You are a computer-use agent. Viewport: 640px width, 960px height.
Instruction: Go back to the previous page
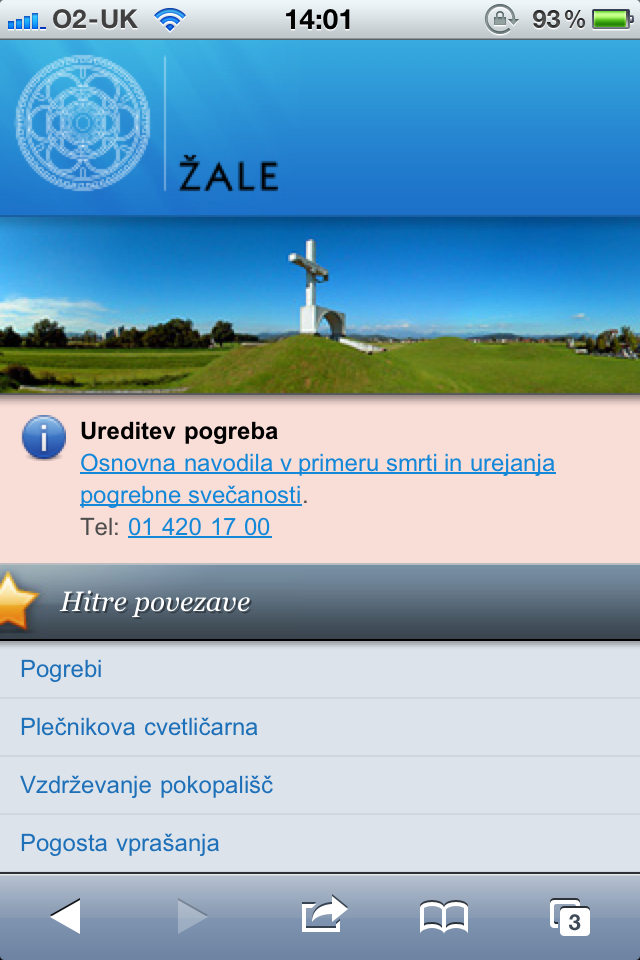coord(65,915)
